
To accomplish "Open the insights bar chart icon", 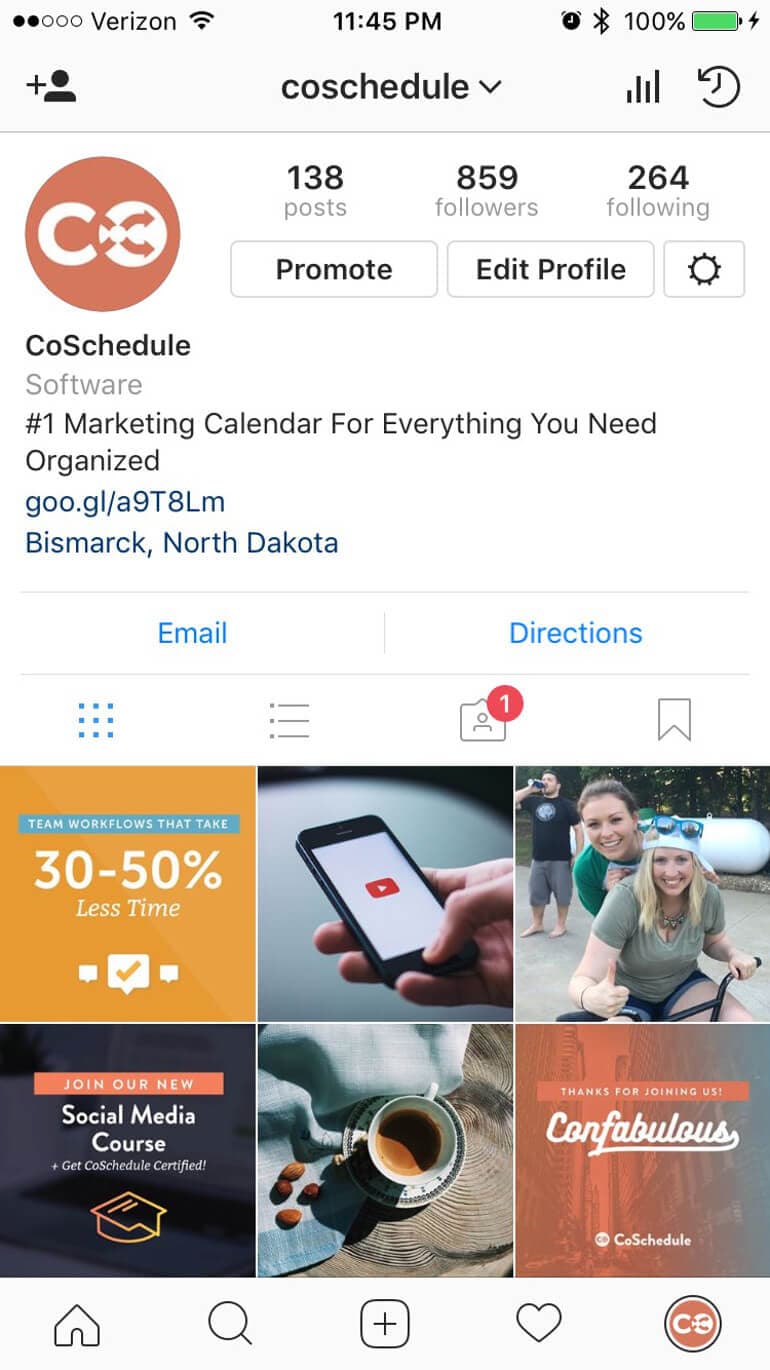I will (643, 88).
